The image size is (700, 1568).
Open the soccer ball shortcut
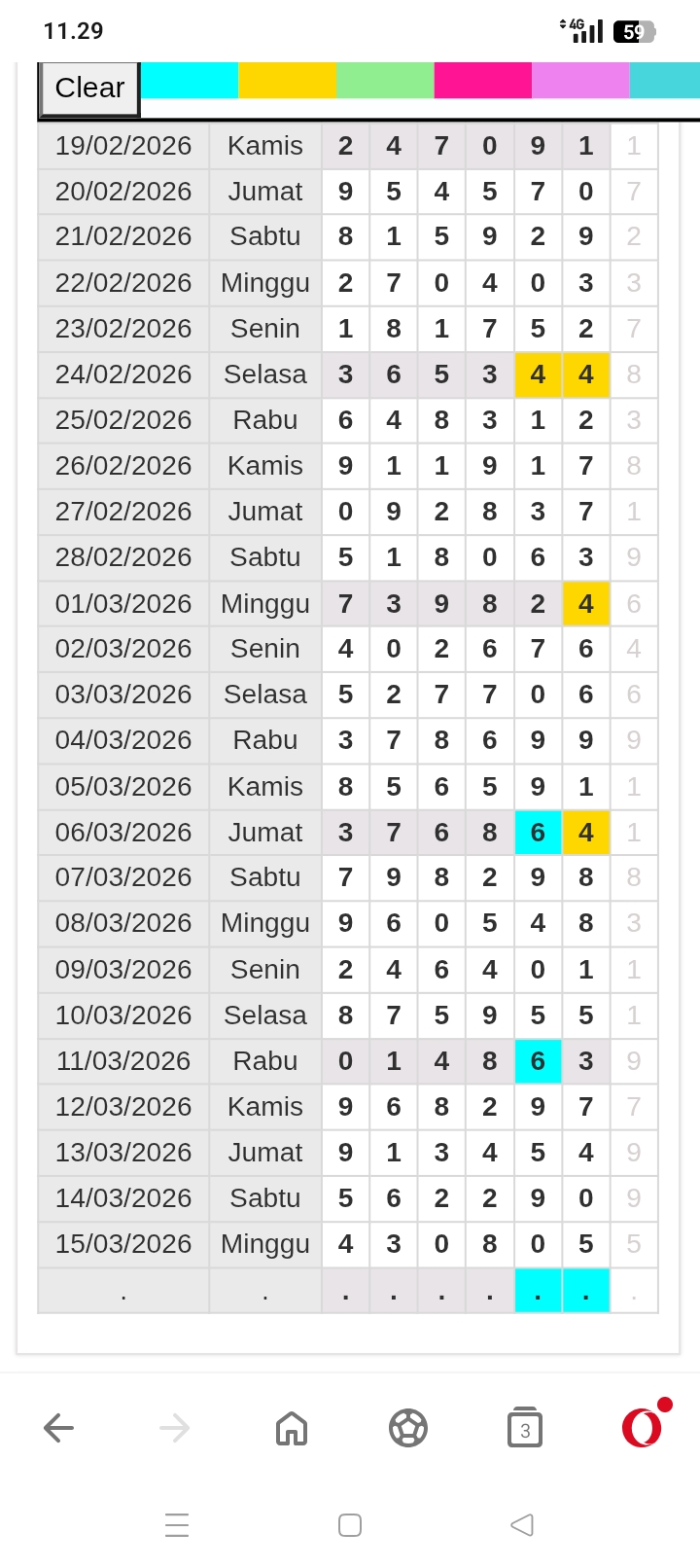pyautogui.click(x=408, y=1428)
